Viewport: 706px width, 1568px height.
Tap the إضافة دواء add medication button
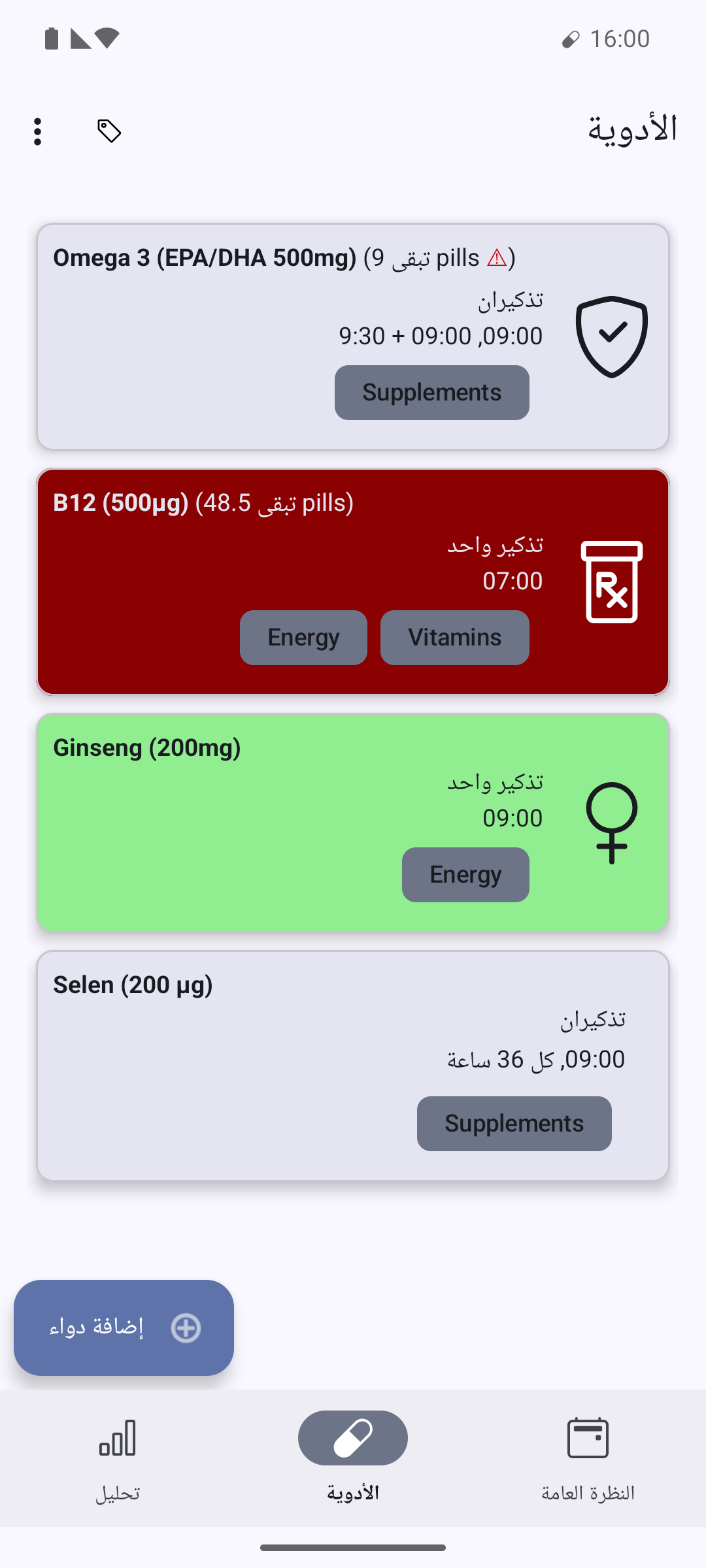(124, 1328)
